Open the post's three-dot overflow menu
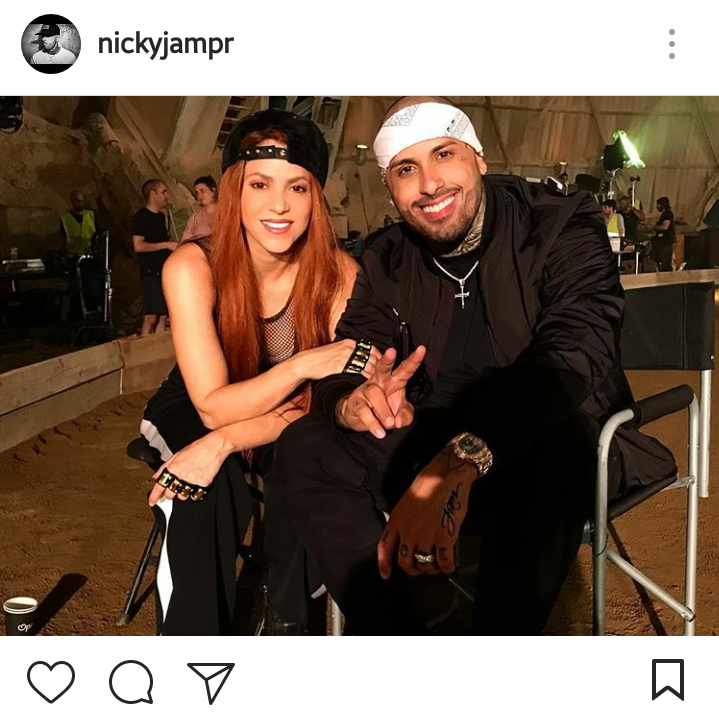719x714 pixels. pos(672,44)
